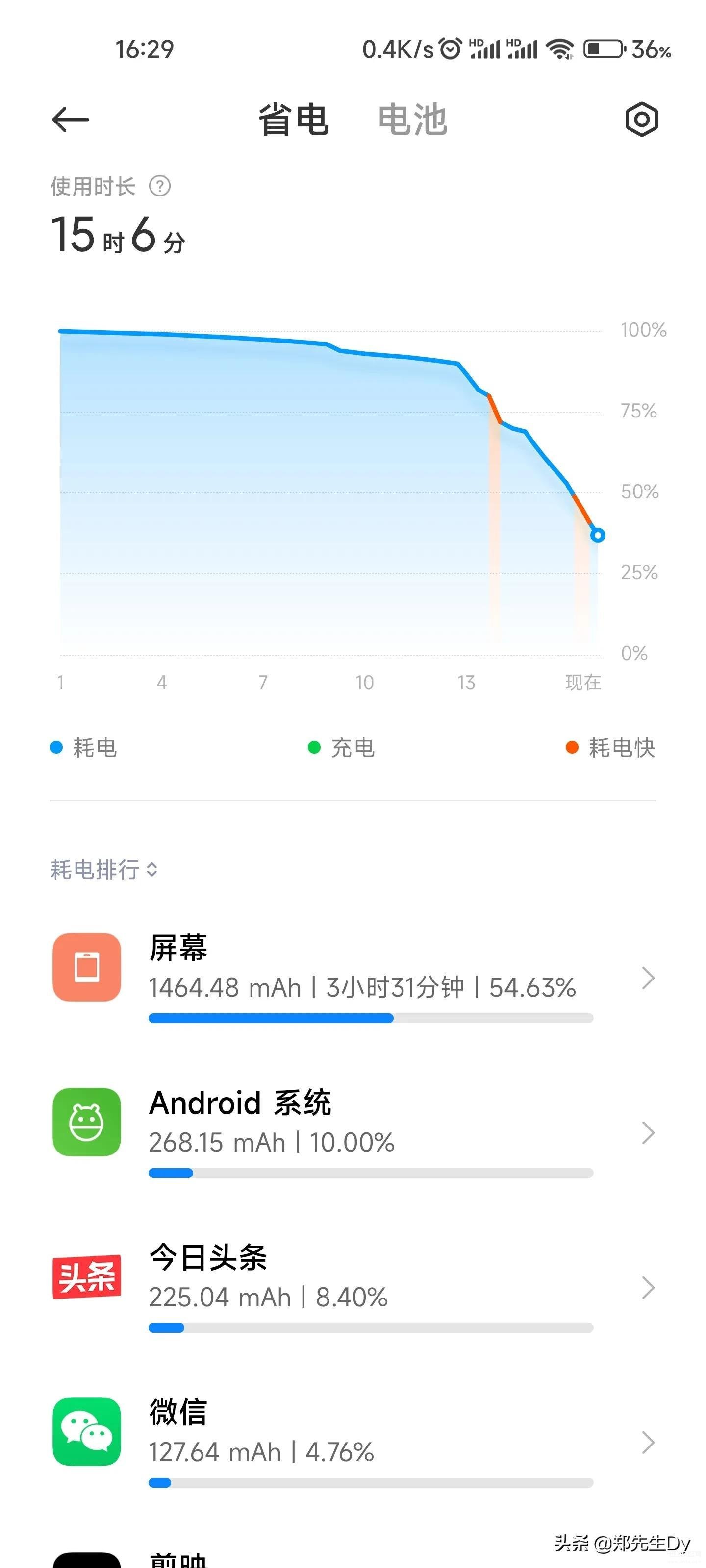Select the 省电 tab
The height and width of the screenshot is (1568, 706).
tap(294, 119)
